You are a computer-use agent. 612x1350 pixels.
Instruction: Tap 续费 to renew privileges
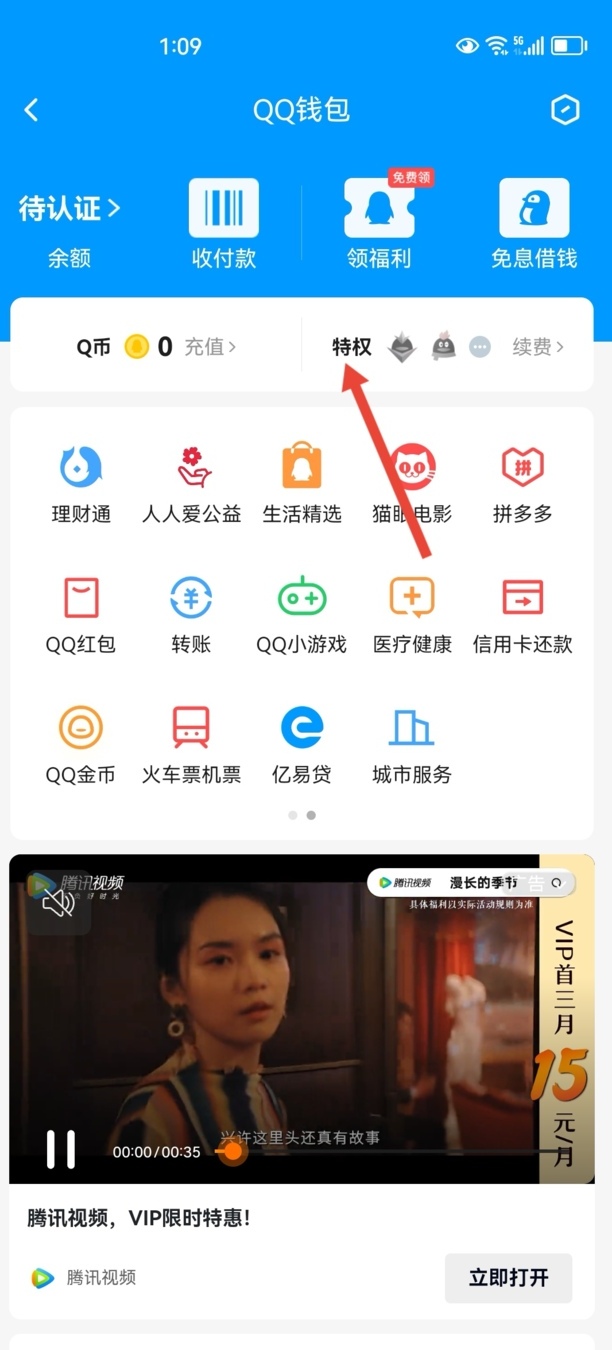click(538, 347)
